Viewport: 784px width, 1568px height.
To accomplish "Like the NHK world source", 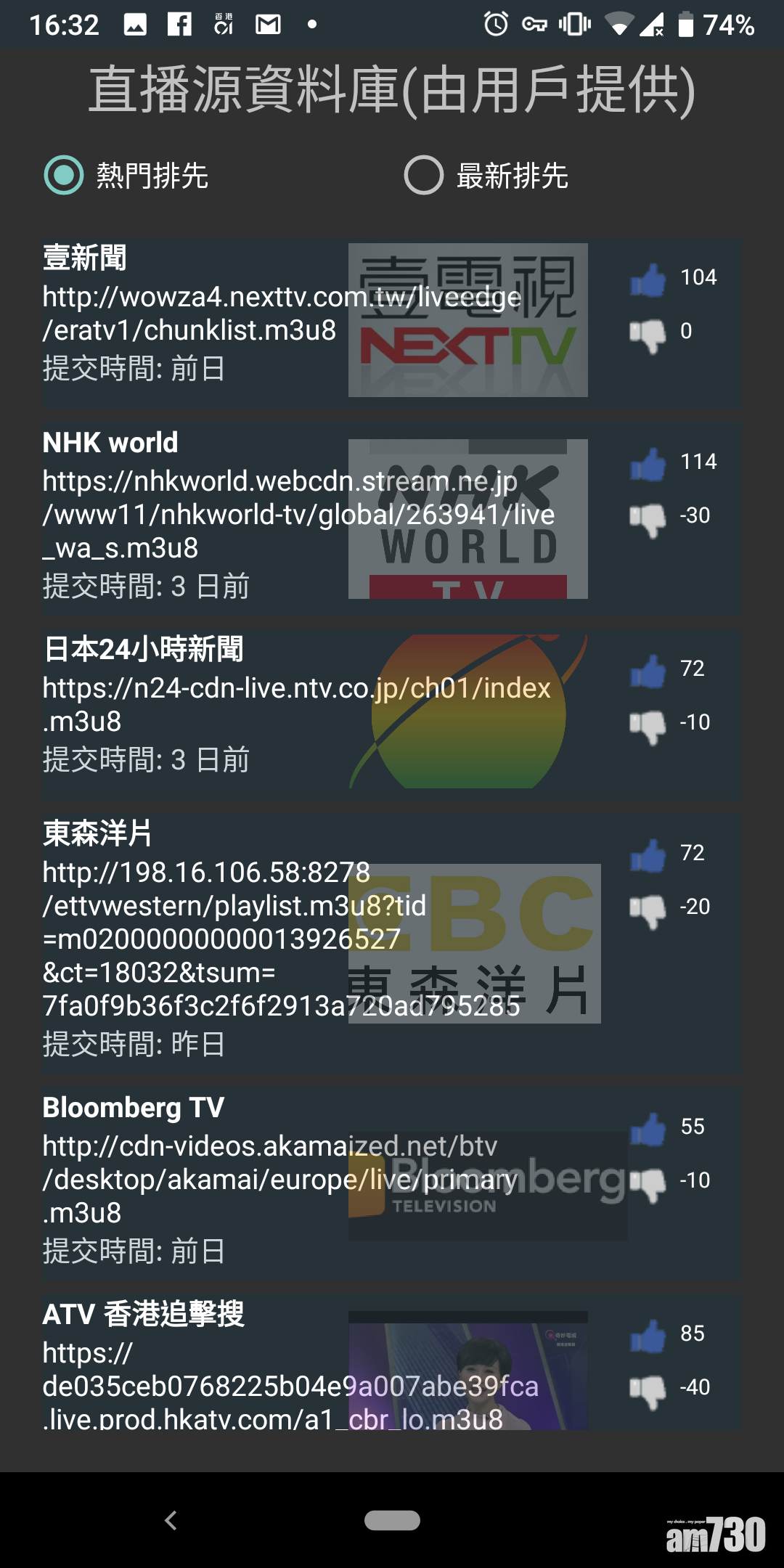I will (x=648, y=465).
